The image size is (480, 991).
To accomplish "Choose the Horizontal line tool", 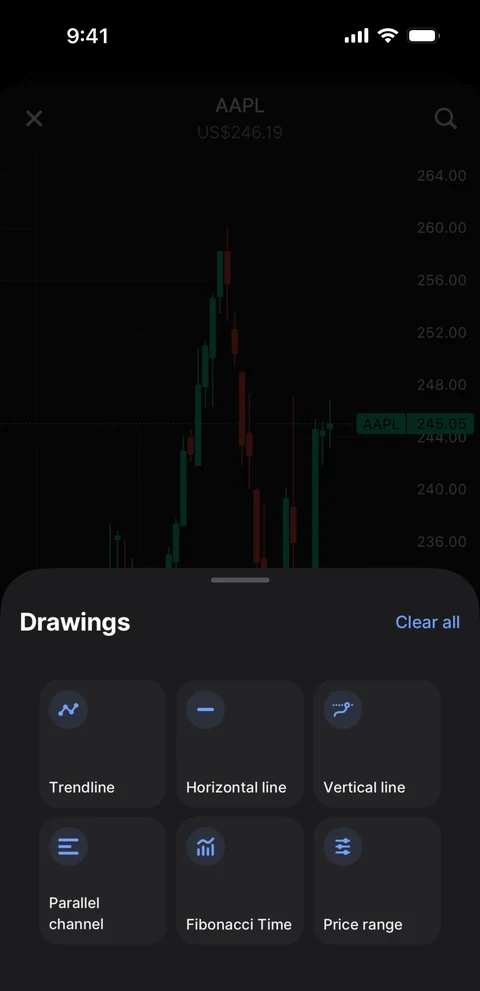I will point(240,744).
